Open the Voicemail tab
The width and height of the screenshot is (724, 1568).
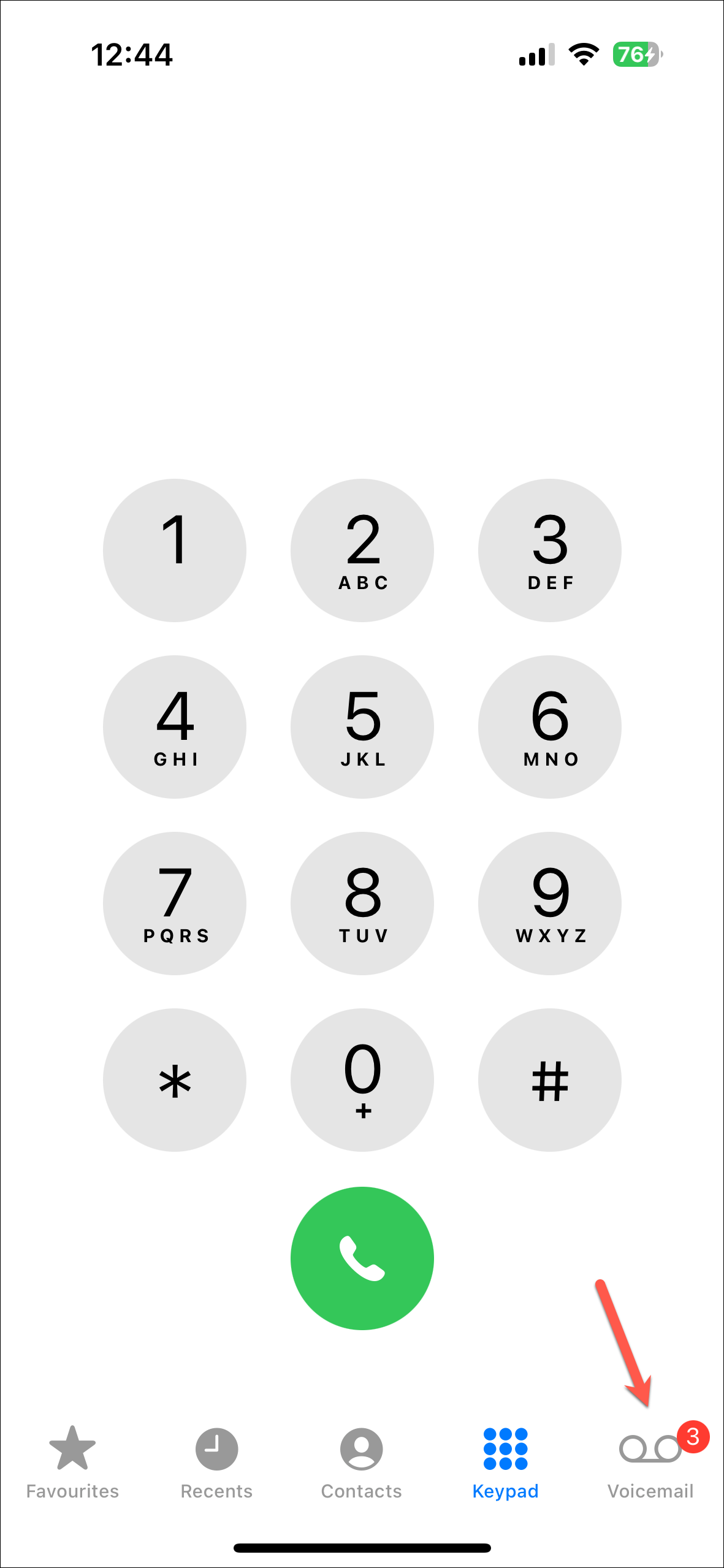(x=650, y=1462)
